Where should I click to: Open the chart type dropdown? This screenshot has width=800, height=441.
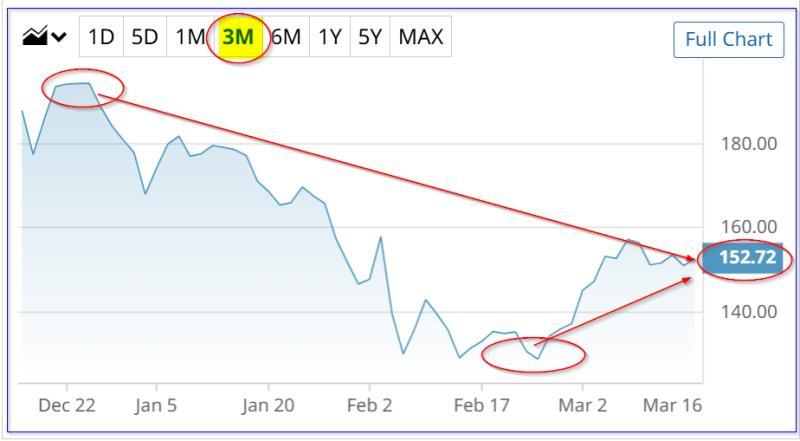45,38
